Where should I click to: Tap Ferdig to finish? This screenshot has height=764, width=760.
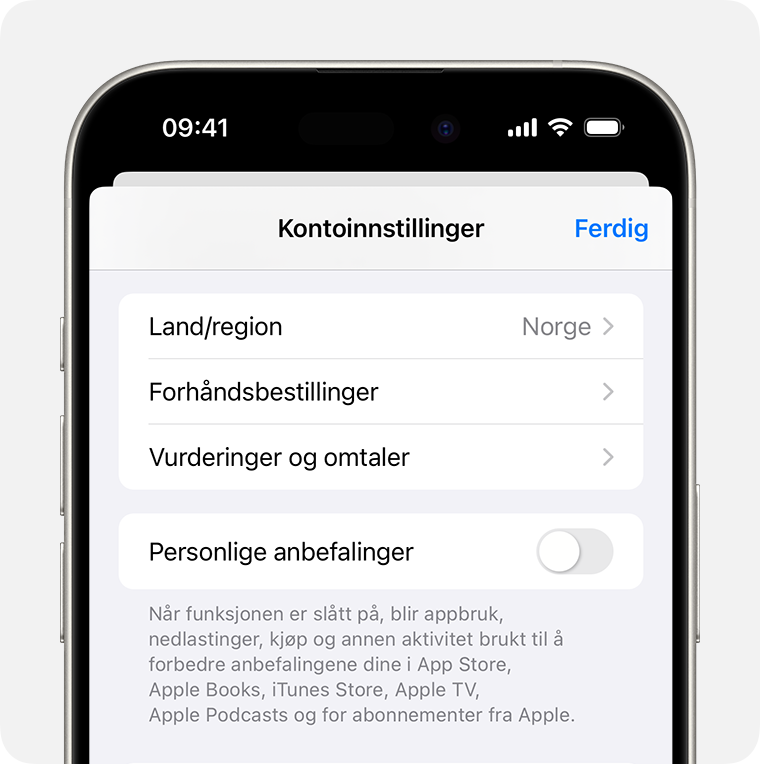(611, 228)
